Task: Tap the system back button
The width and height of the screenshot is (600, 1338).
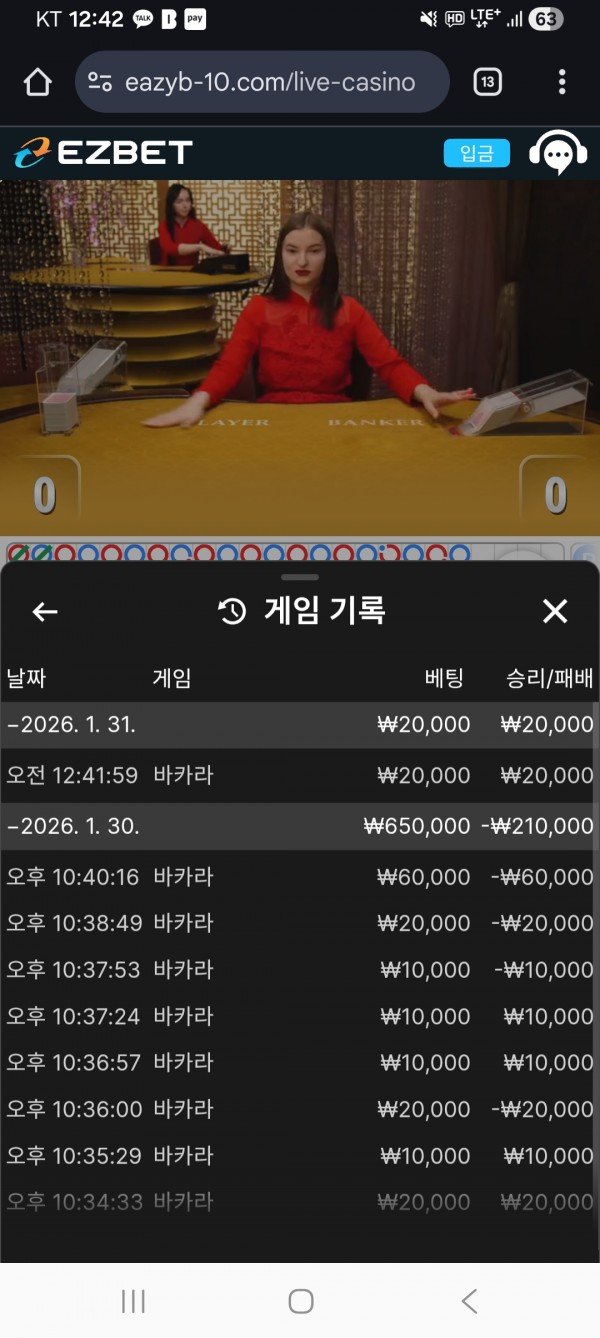Action: coord(469,1301)
